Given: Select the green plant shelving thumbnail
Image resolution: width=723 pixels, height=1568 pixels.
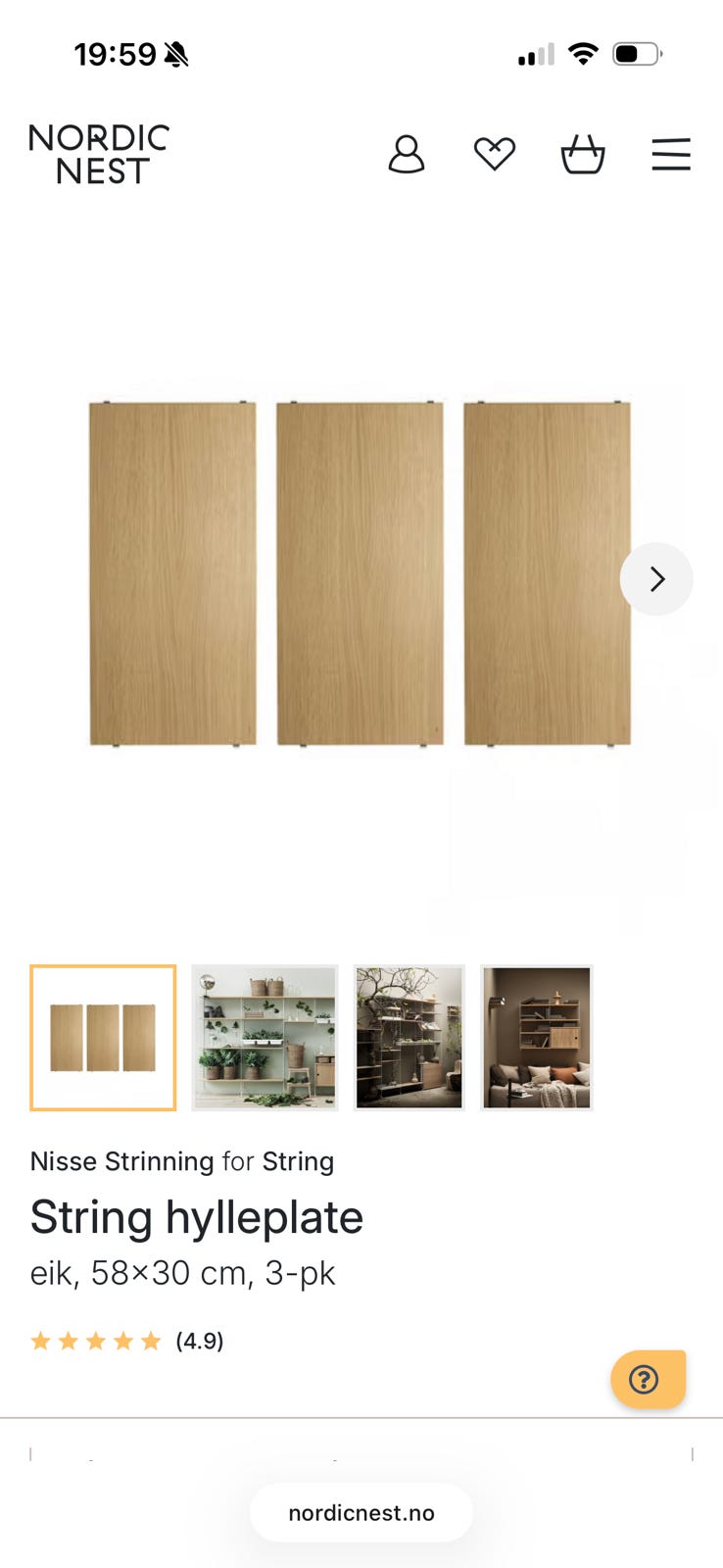Looking at the screenshot, I should point(264,1037).
